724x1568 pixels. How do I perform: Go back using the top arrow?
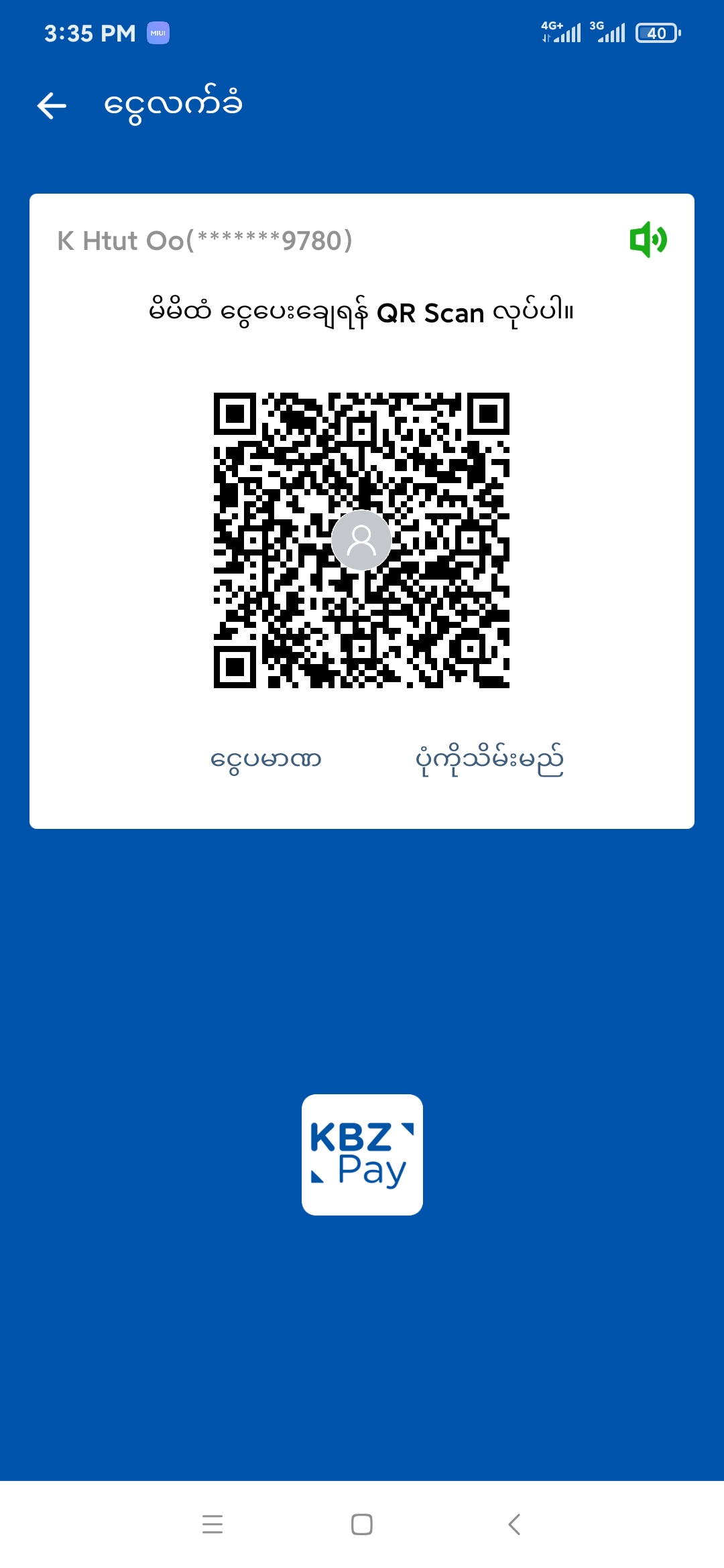[52, 105]
